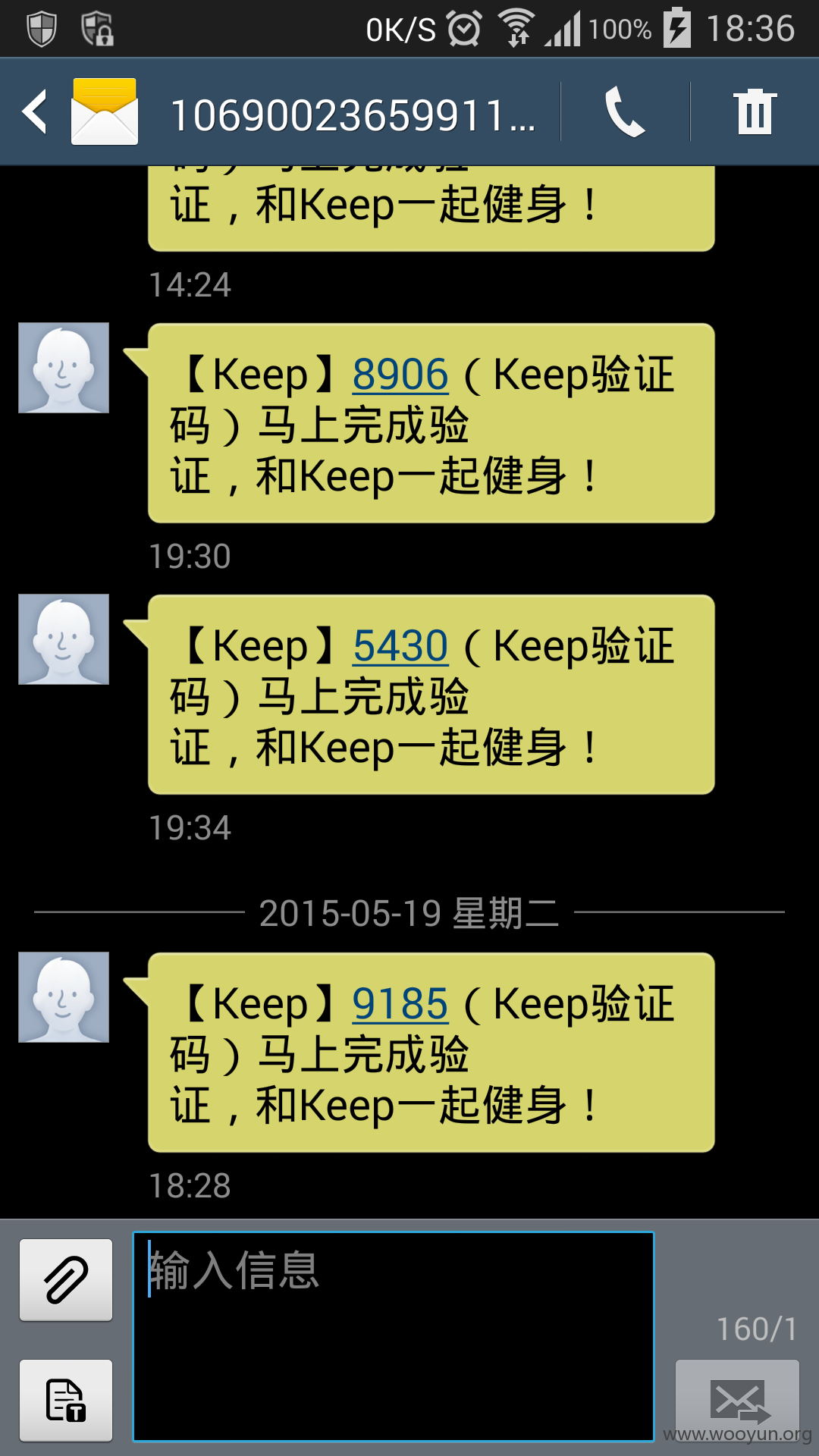The width and height of the screenshot is (819, 1456).
Task: Call the sender's number
Action: point(625,112)
